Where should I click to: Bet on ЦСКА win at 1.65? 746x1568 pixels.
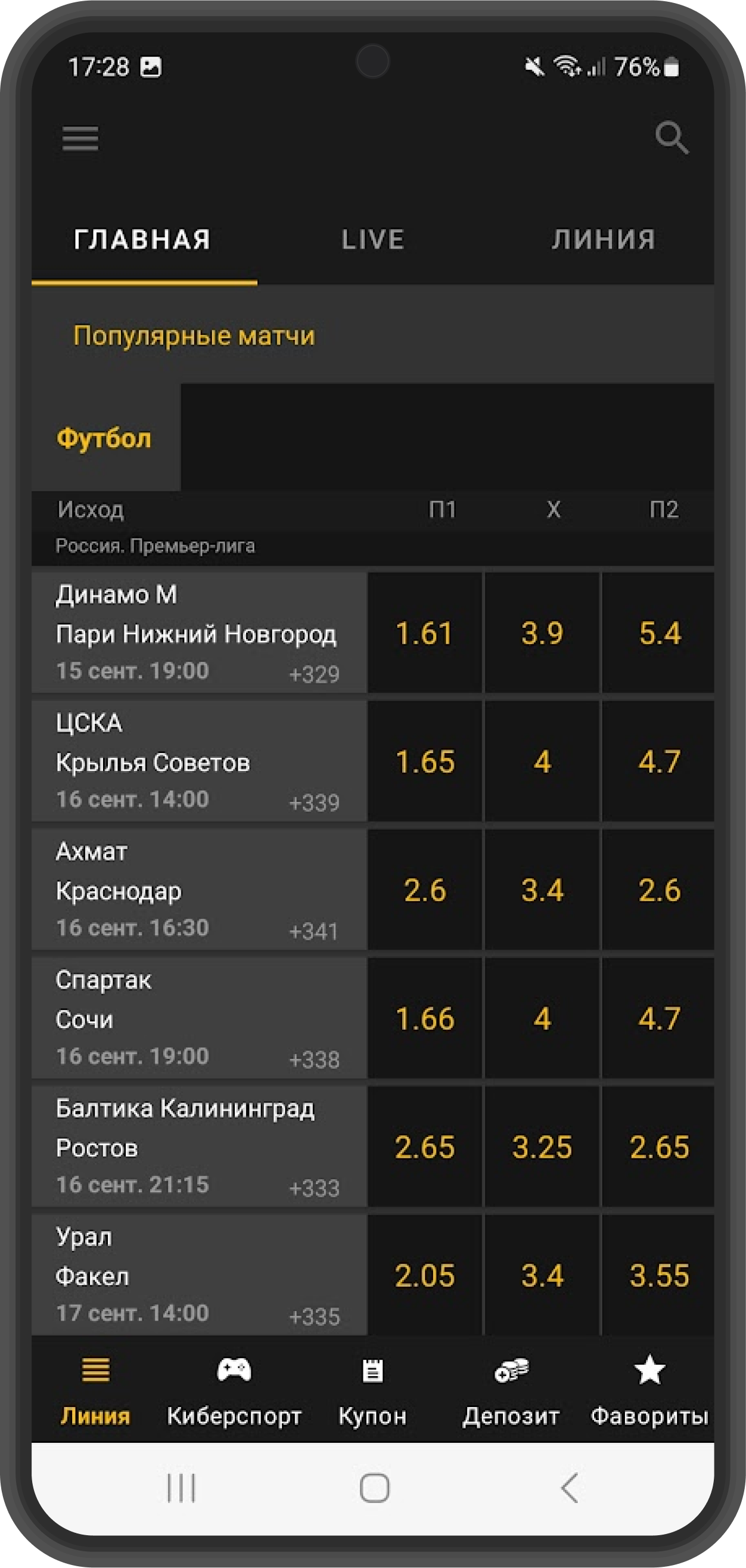point(425,761)
